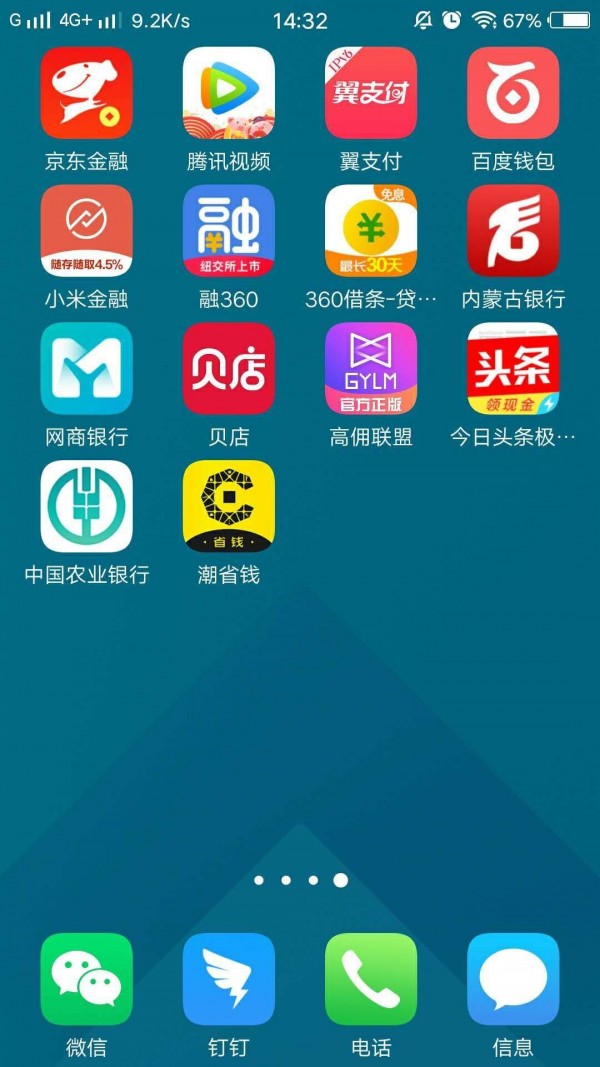Launch the 贝店 app
Screen dimensions: 600x1067
[228, 369]
